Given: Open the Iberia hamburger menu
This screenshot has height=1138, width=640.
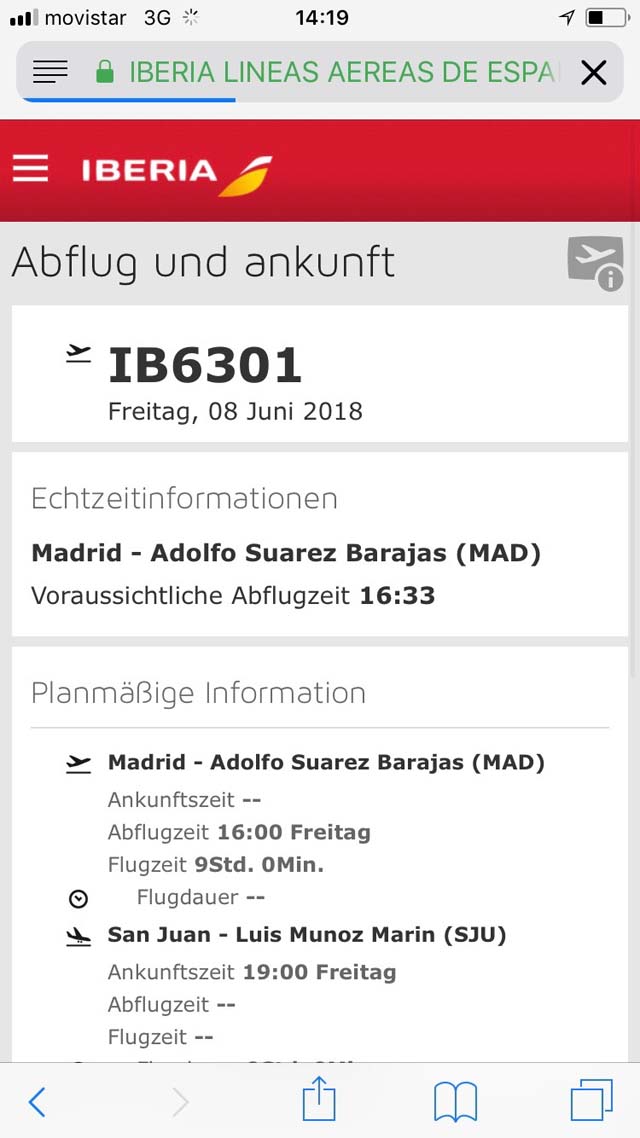Looking at the screenshot, I should 30,168.
